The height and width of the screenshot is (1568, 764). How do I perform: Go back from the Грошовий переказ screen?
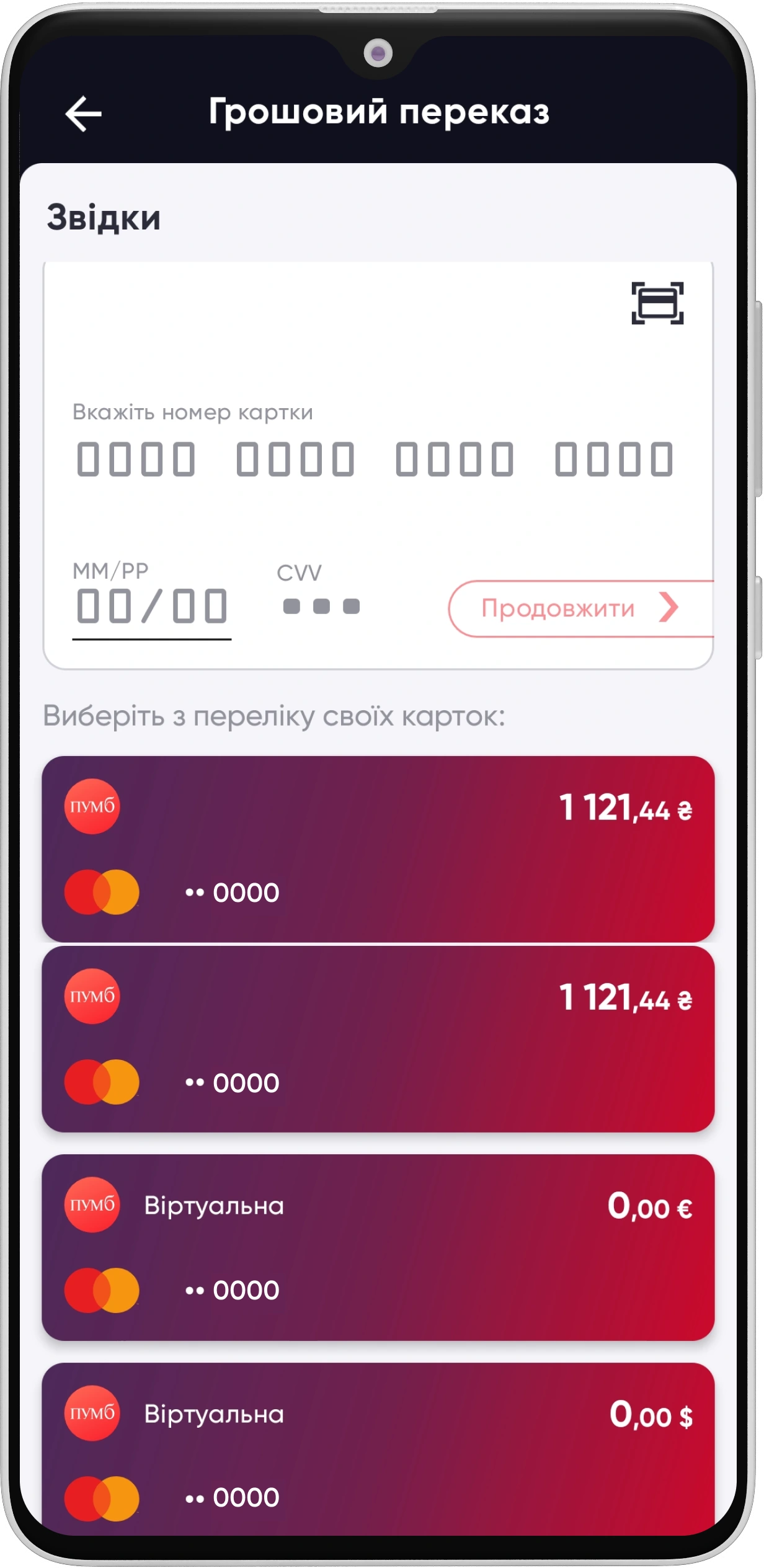83,114
